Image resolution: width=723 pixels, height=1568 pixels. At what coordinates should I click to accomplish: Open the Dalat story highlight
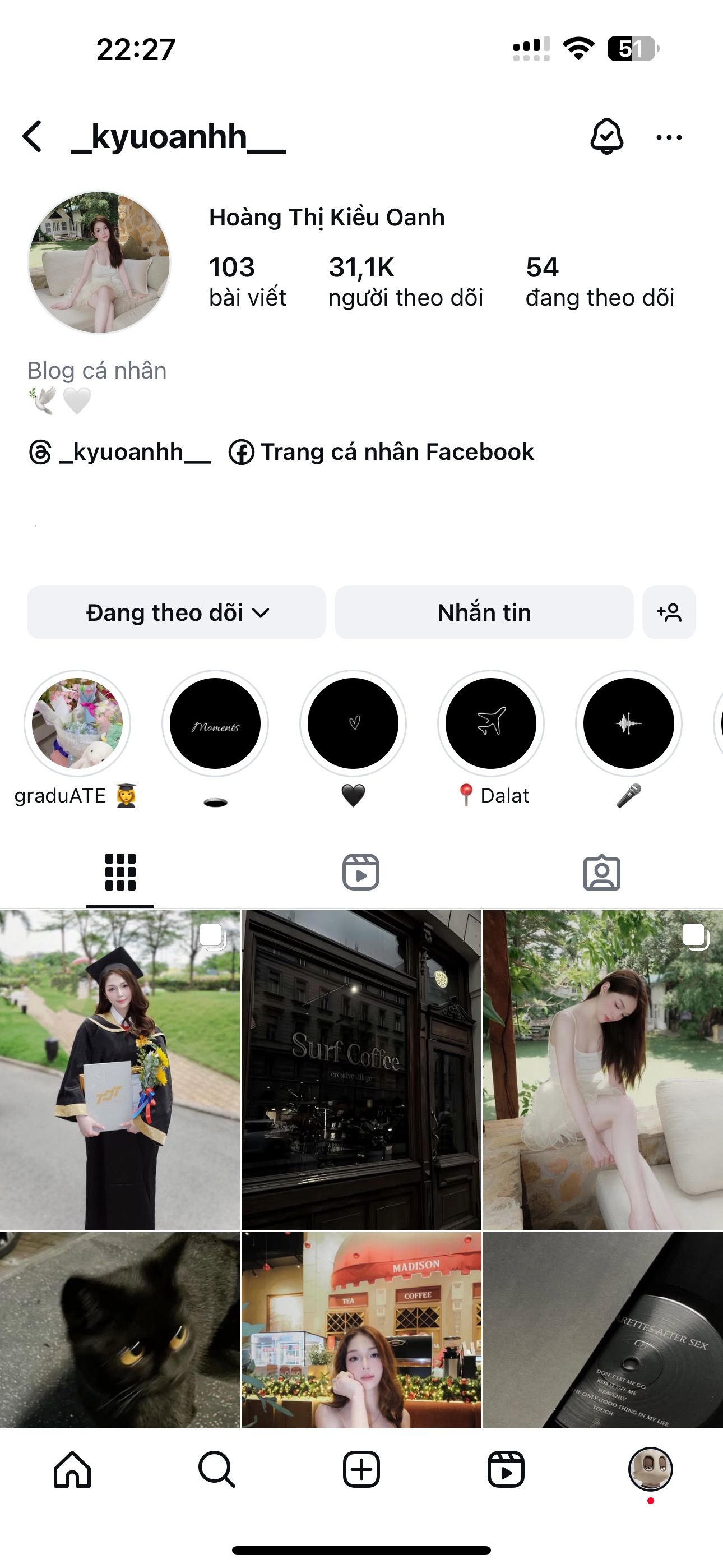(490, 723)
